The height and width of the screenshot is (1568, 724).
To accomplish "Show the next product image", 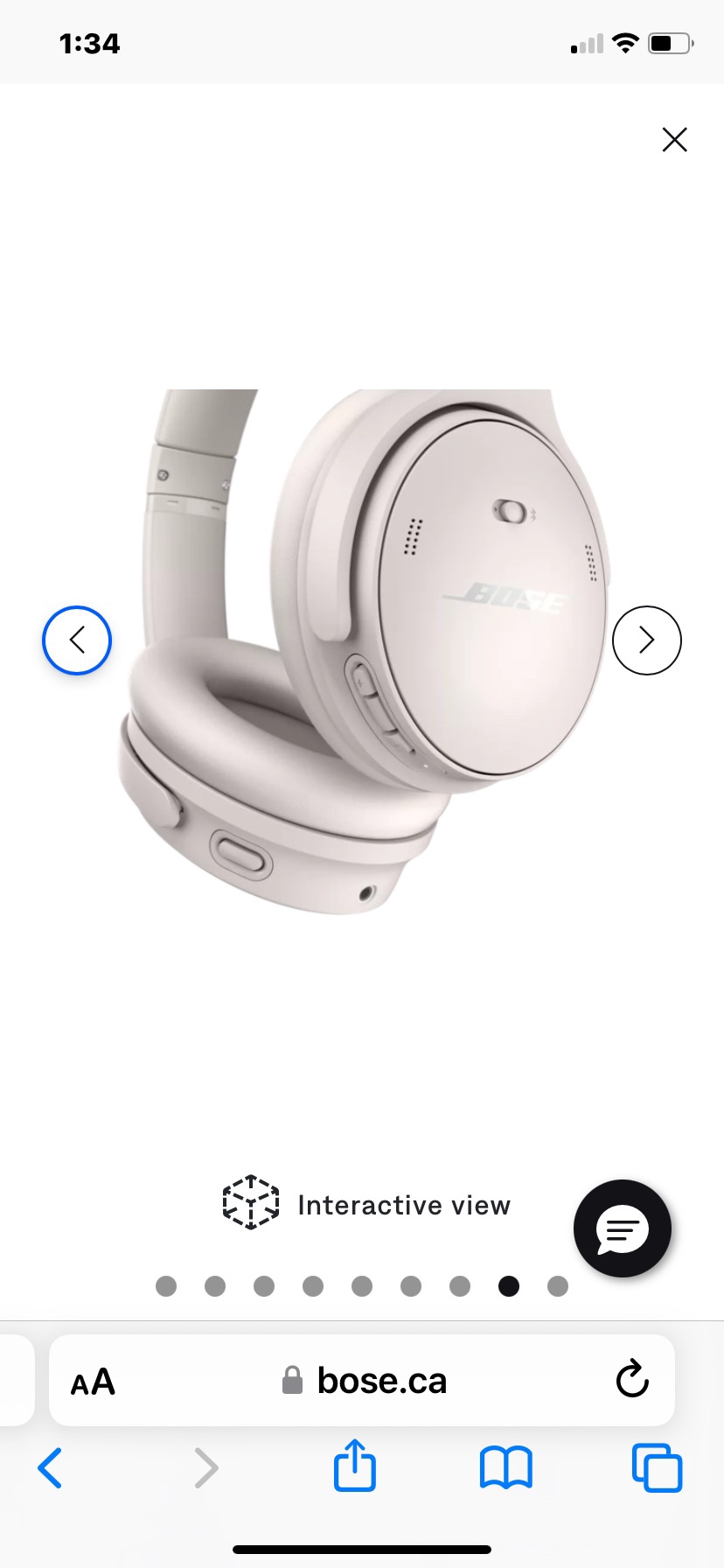I will point(646,640).
